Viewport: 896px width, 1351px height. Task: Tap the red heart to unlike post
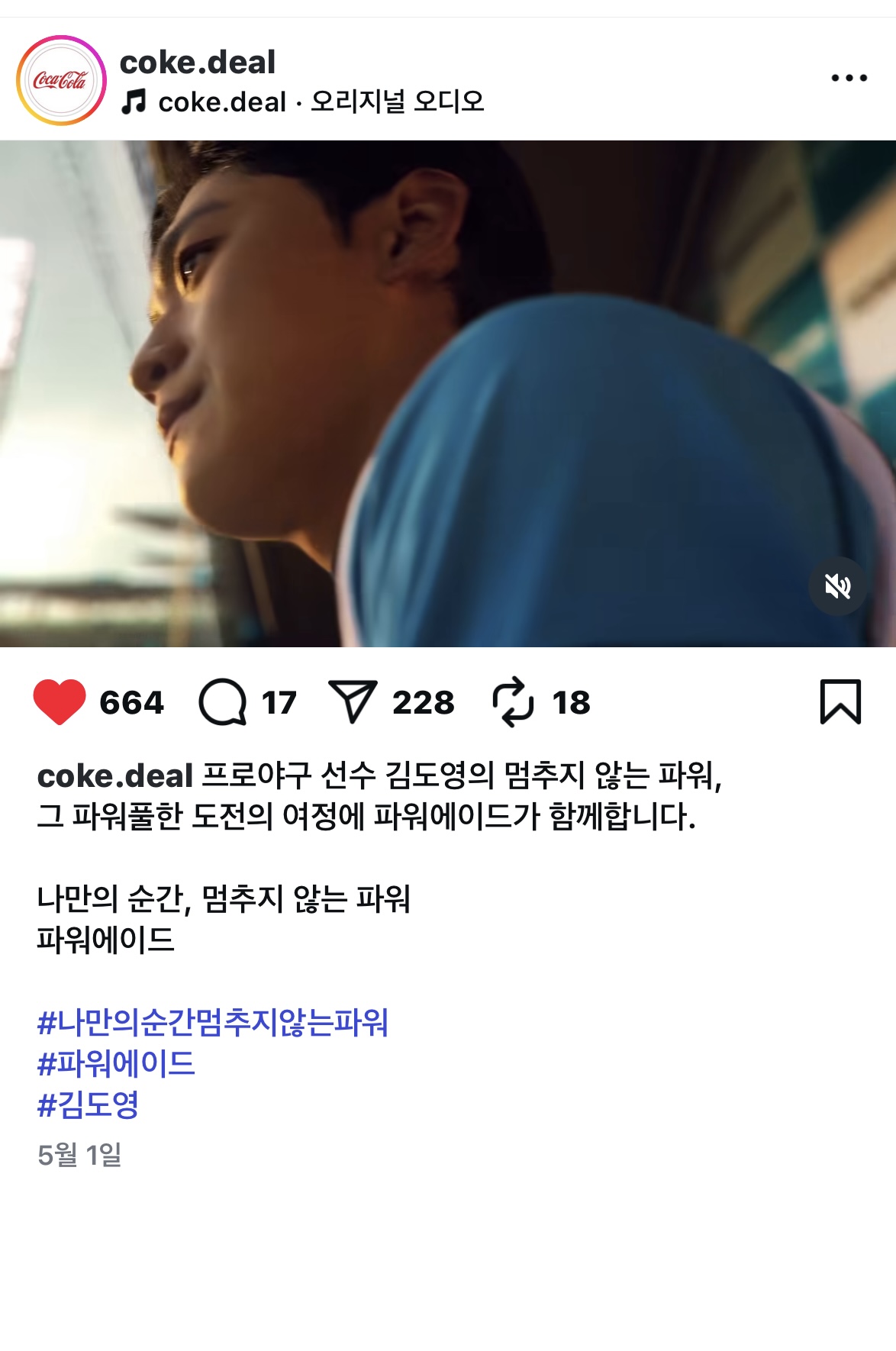60,701
